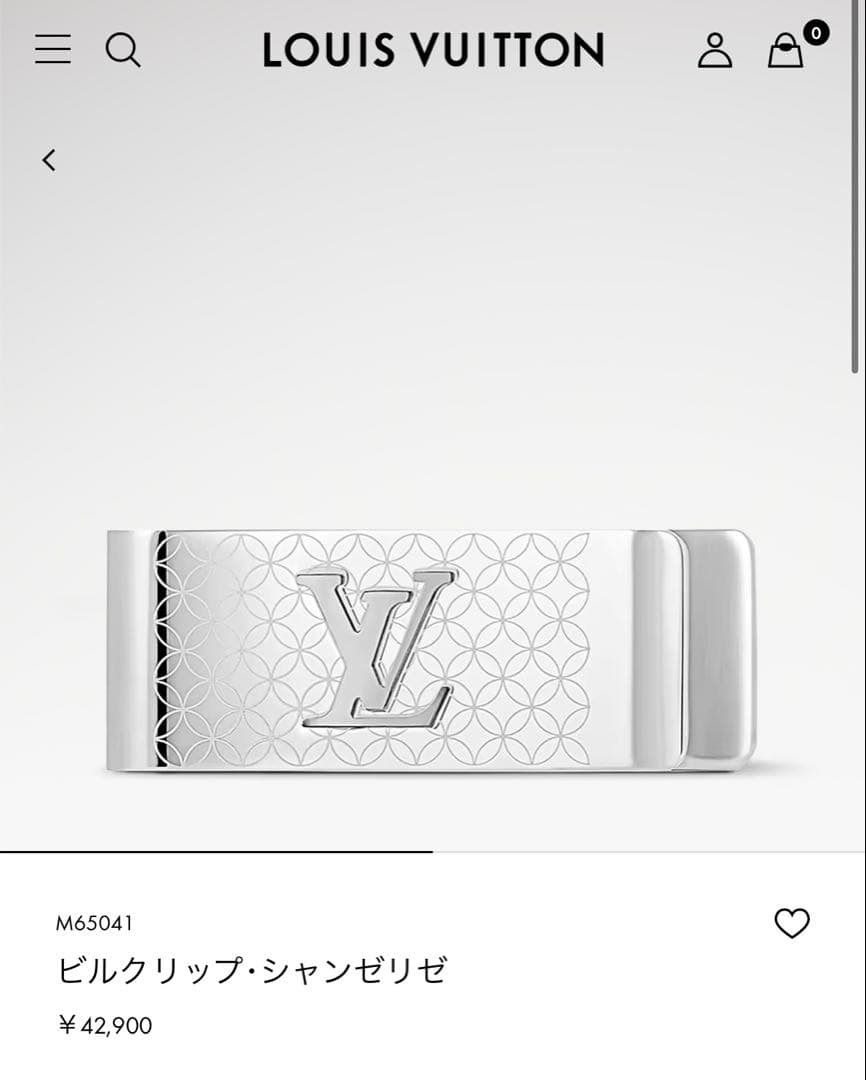The image size is (866, 1080).
Task: Open the hamburger menu
Action: [53, 49]
